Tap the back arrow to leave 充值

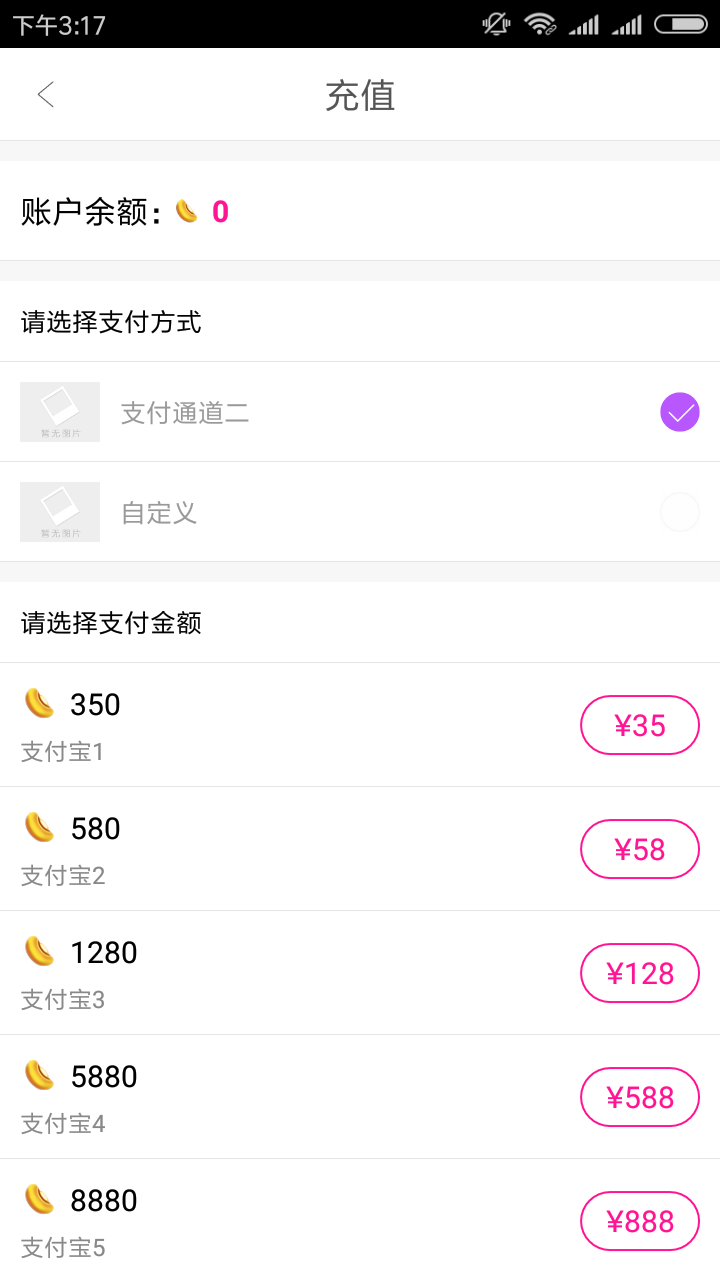pyautogui.click(x=44, y=93)
